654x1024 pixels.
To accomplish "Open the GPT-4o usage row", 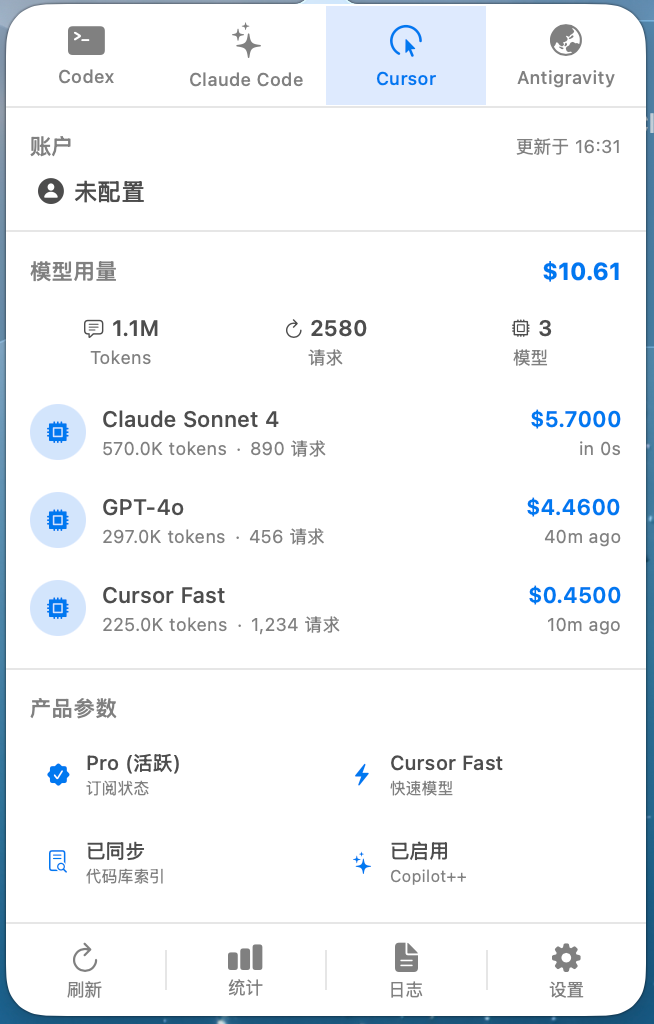I will 326,520.
